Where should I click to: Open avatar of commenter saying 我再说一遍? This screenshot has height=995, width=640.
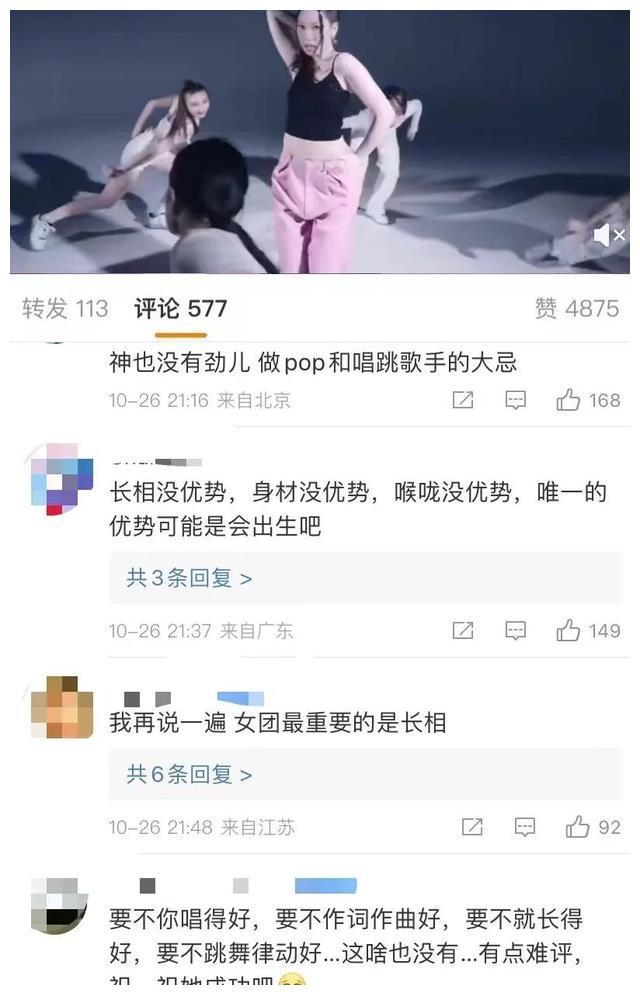coord(62,708)
